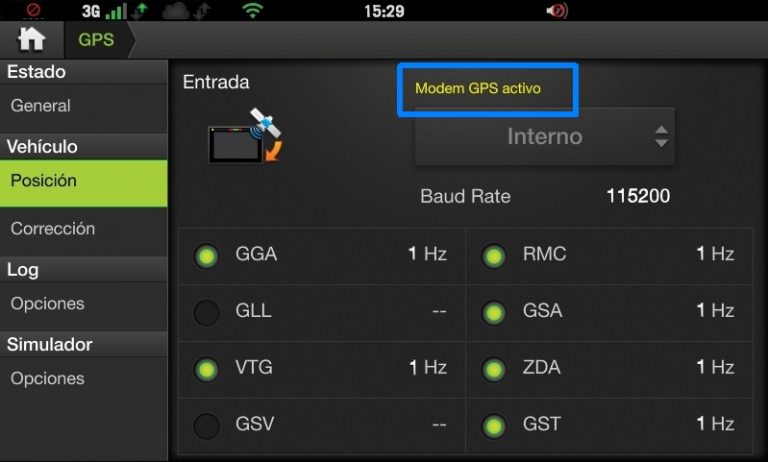Select Posición in the Vehículo section
768x462 pixels.
pyautogui.click(x=44, y=181)
